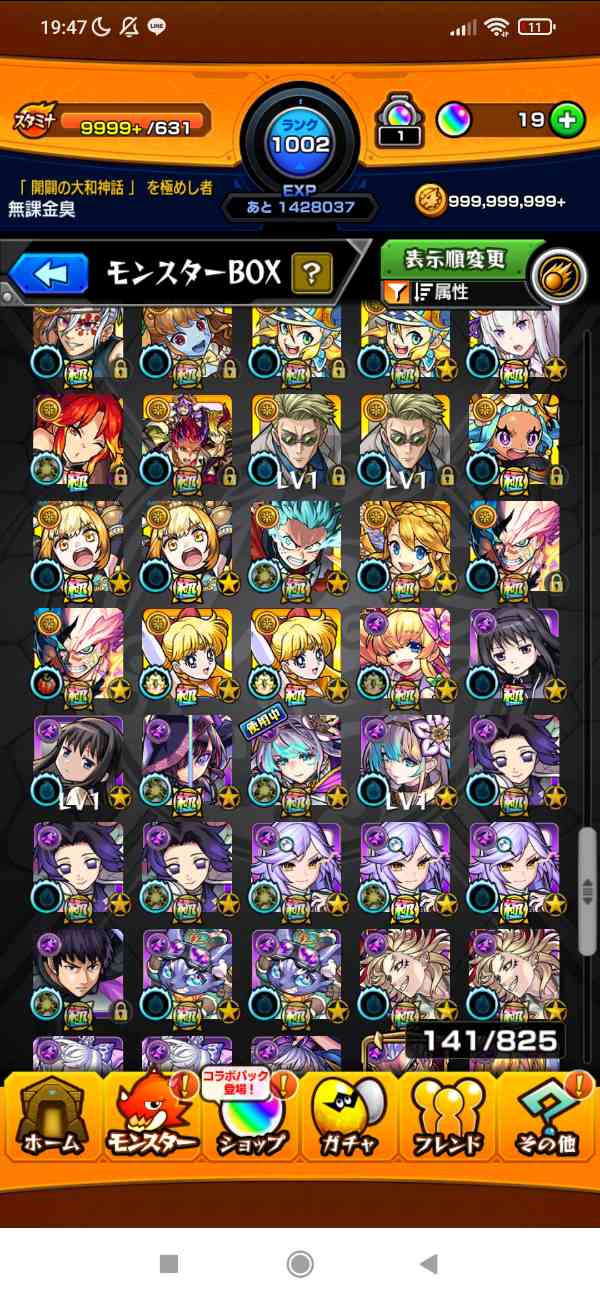Tap the Android home button
600x1300 pixels.
[x=299, y=1264]
